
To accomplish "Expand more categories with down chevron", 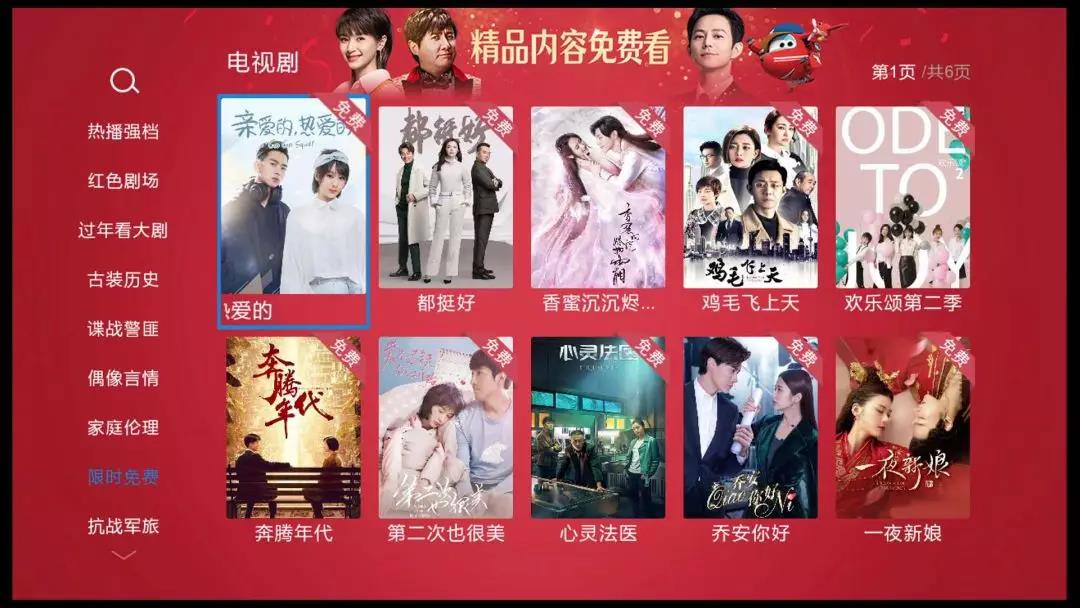I will coord(123,555).
